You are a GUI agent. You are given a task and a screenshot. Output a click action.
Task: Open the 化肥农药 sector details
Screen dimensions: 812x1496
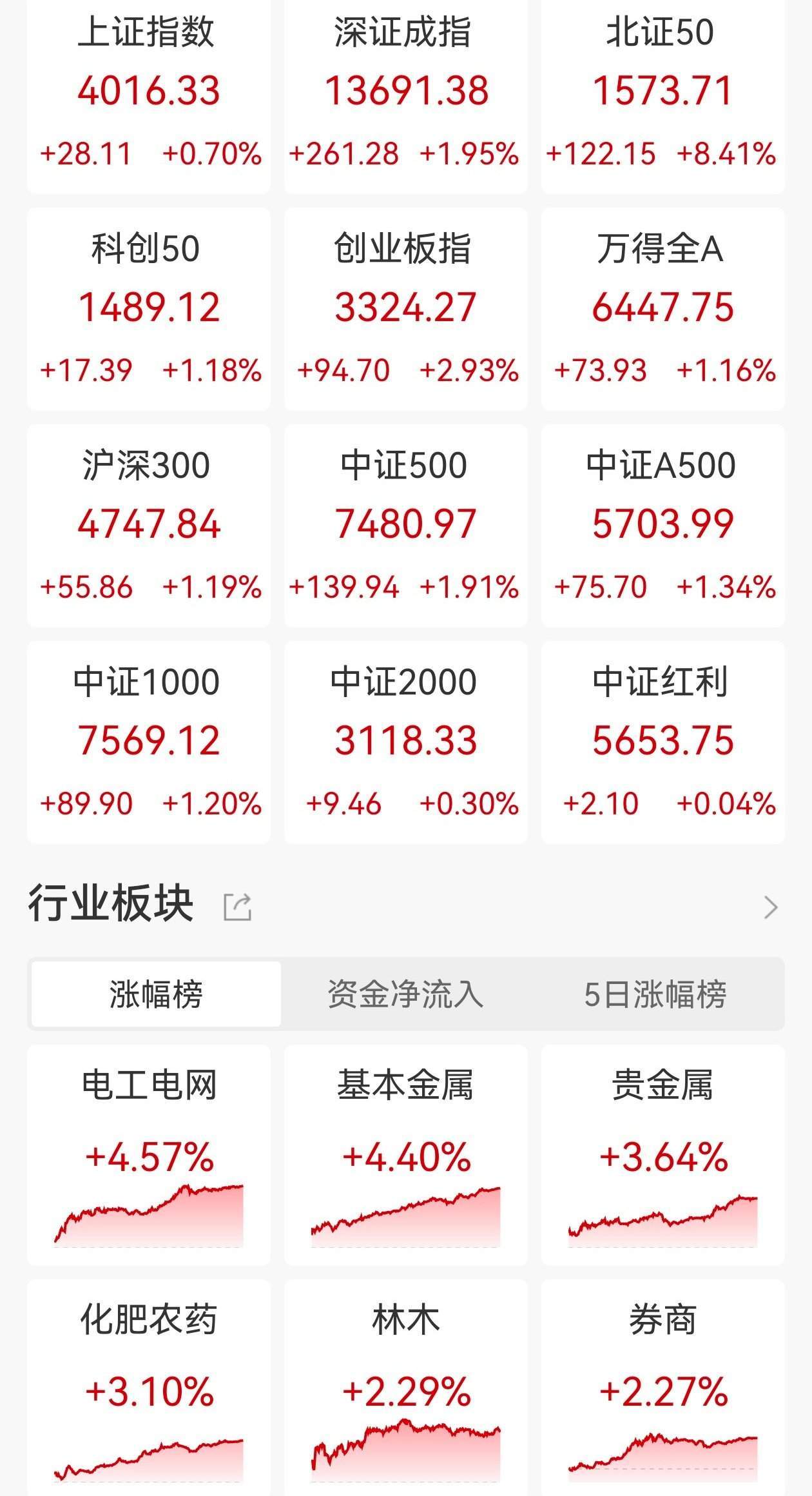(148, 1386)
